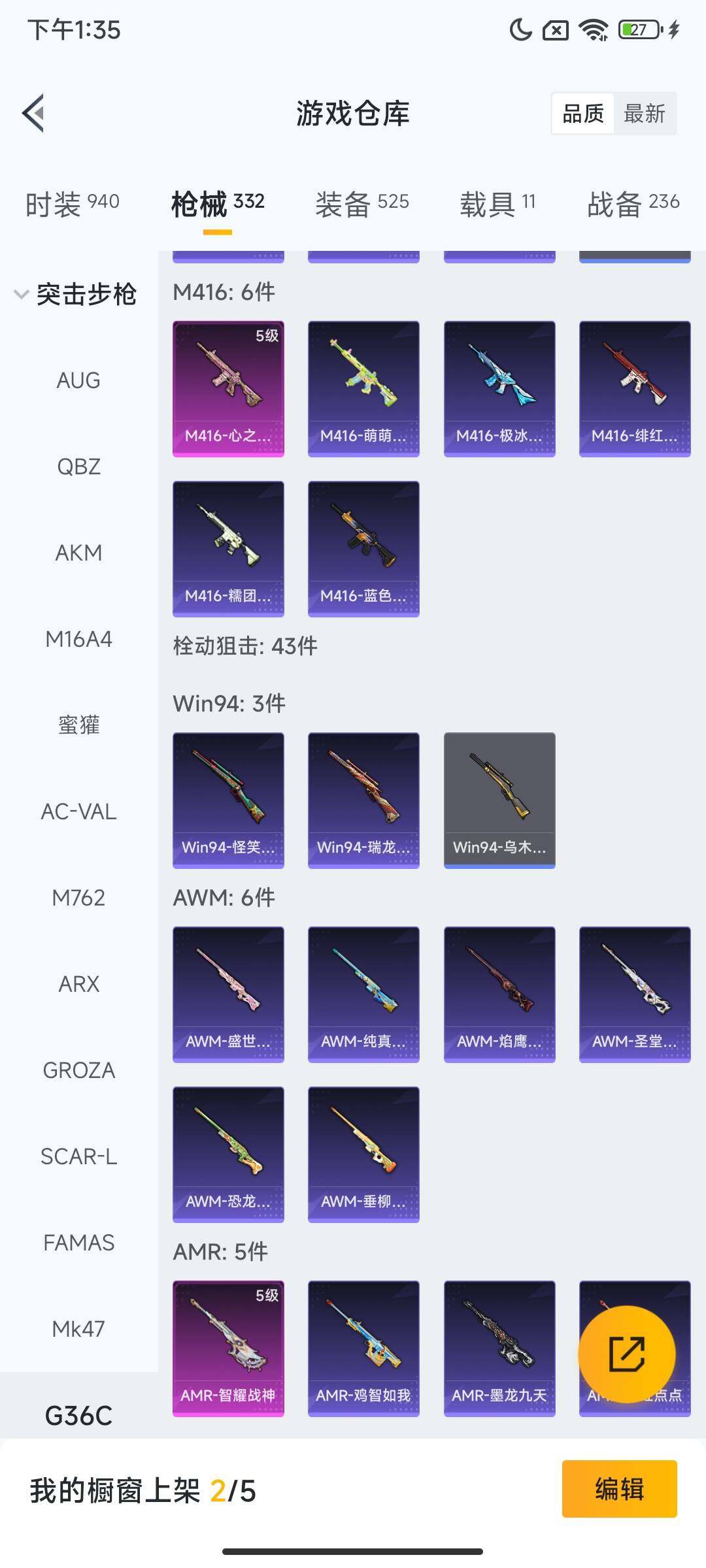Select the M416-极冰 weapon skin
The image size is (706, 1568).
click(499, 387)
